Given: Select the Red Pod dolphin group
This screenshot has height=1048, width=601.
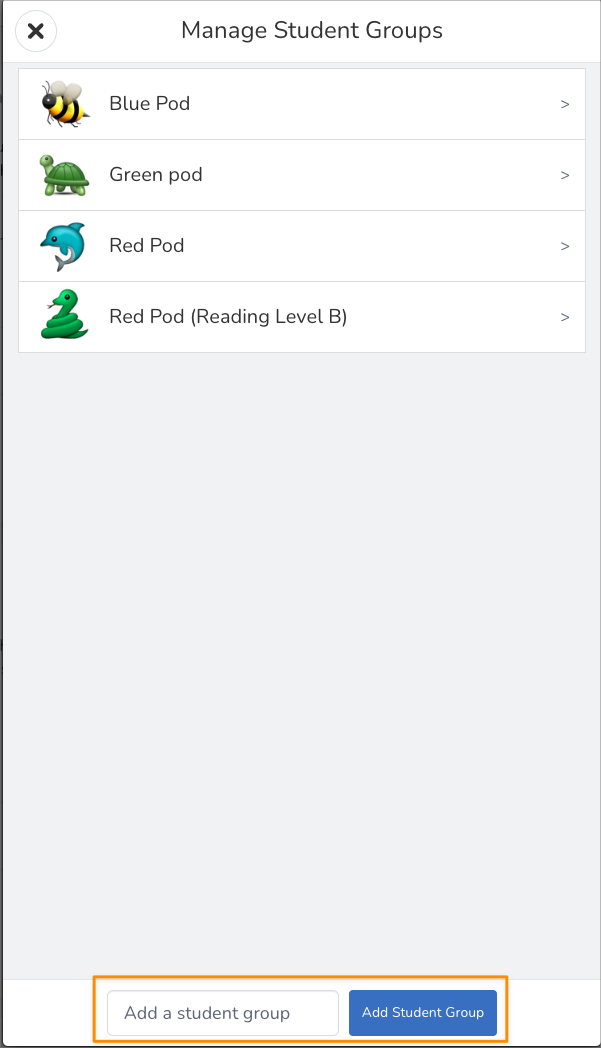Looking at the screenshot, I should (x=301, y=246).
